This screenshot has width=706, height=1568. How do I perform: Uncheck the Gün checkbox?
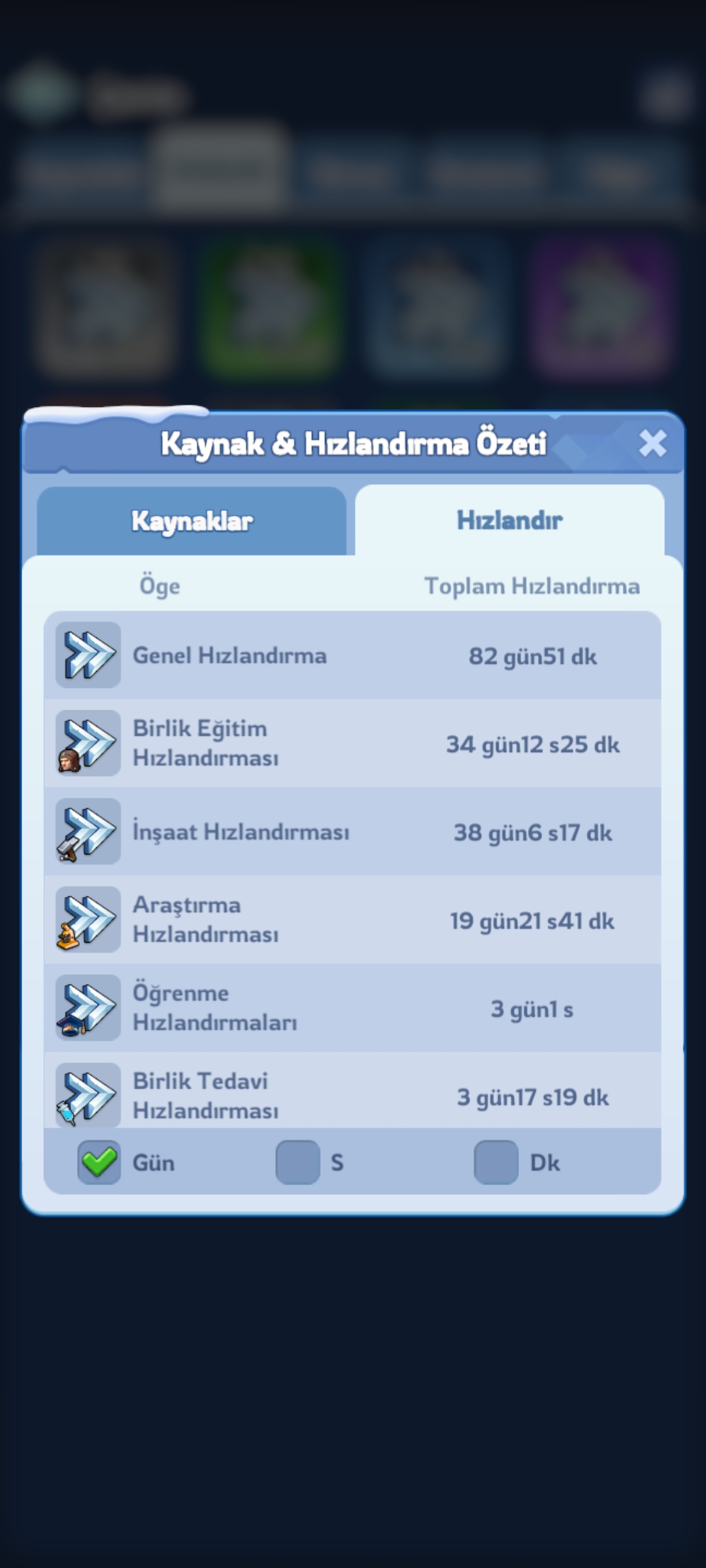tap(99, 1162)
